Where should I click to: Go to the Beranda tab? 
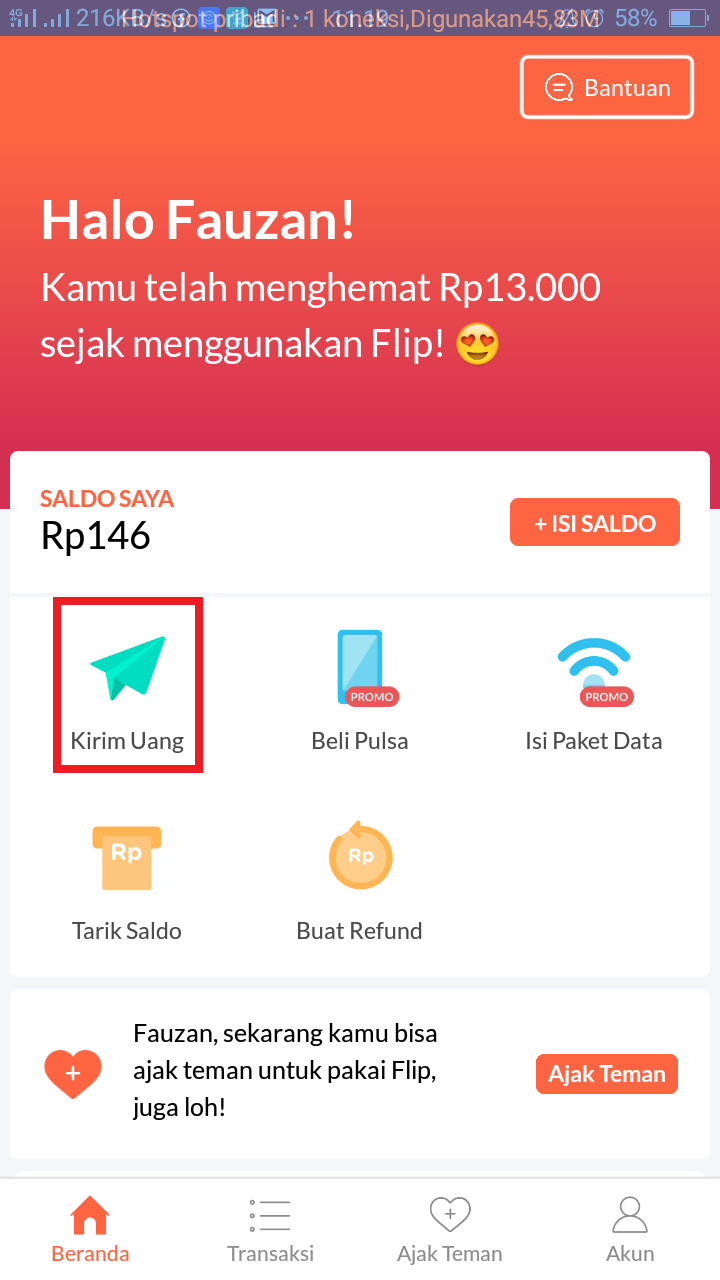coord(90,1230)
